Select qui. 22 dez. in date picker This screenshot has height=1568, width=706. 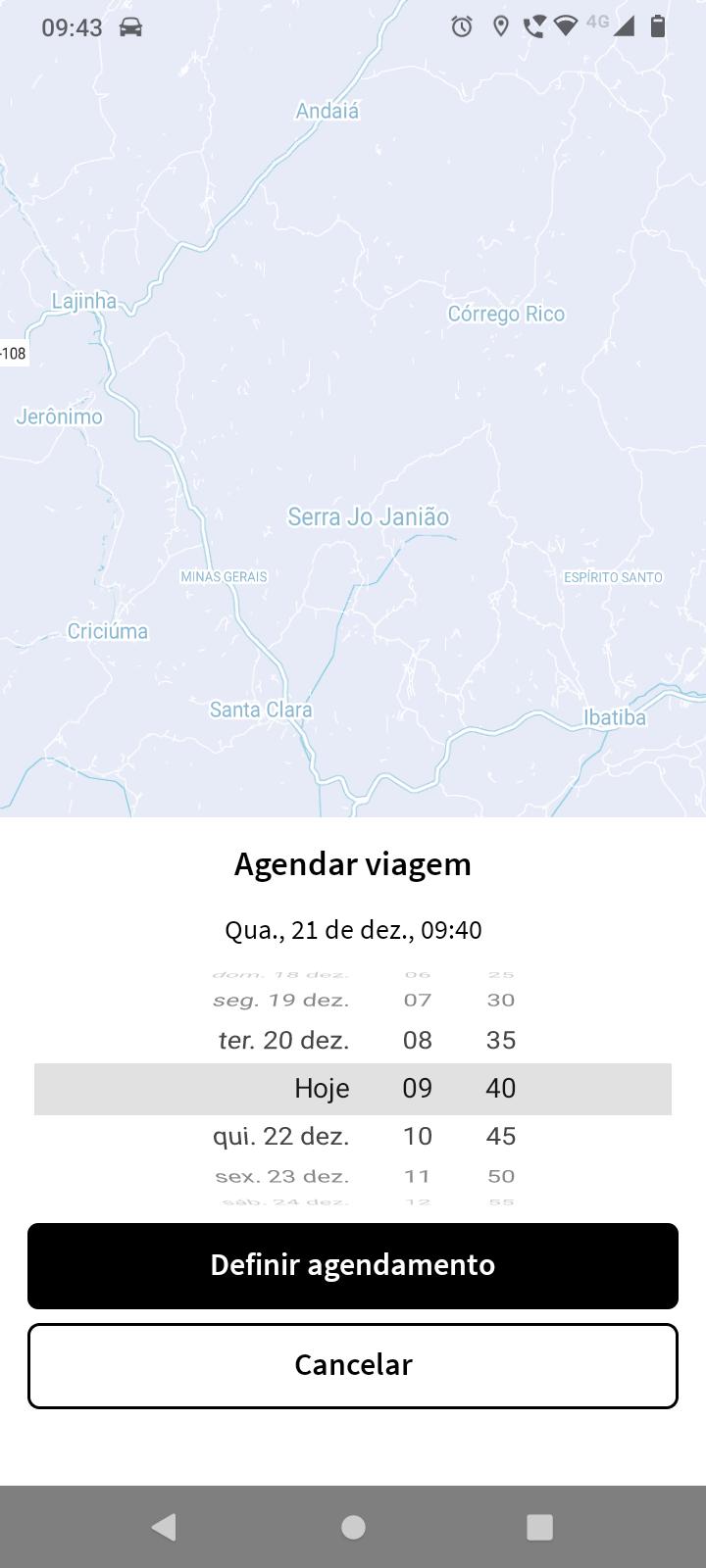[x=280, y=1136]
